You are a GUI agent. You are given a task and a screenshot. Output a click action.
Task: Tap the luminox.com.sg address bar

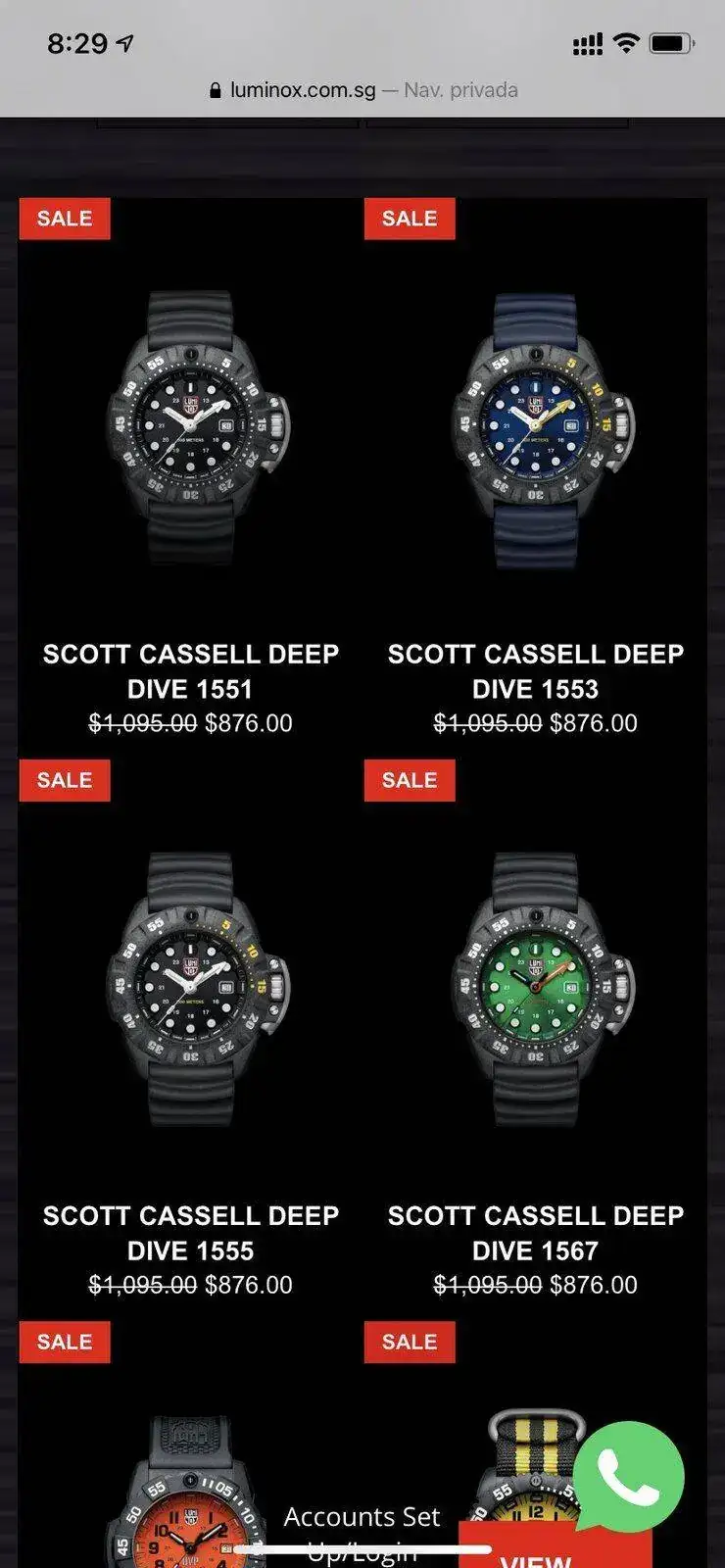pyautogui.click(x=362, y=90)
